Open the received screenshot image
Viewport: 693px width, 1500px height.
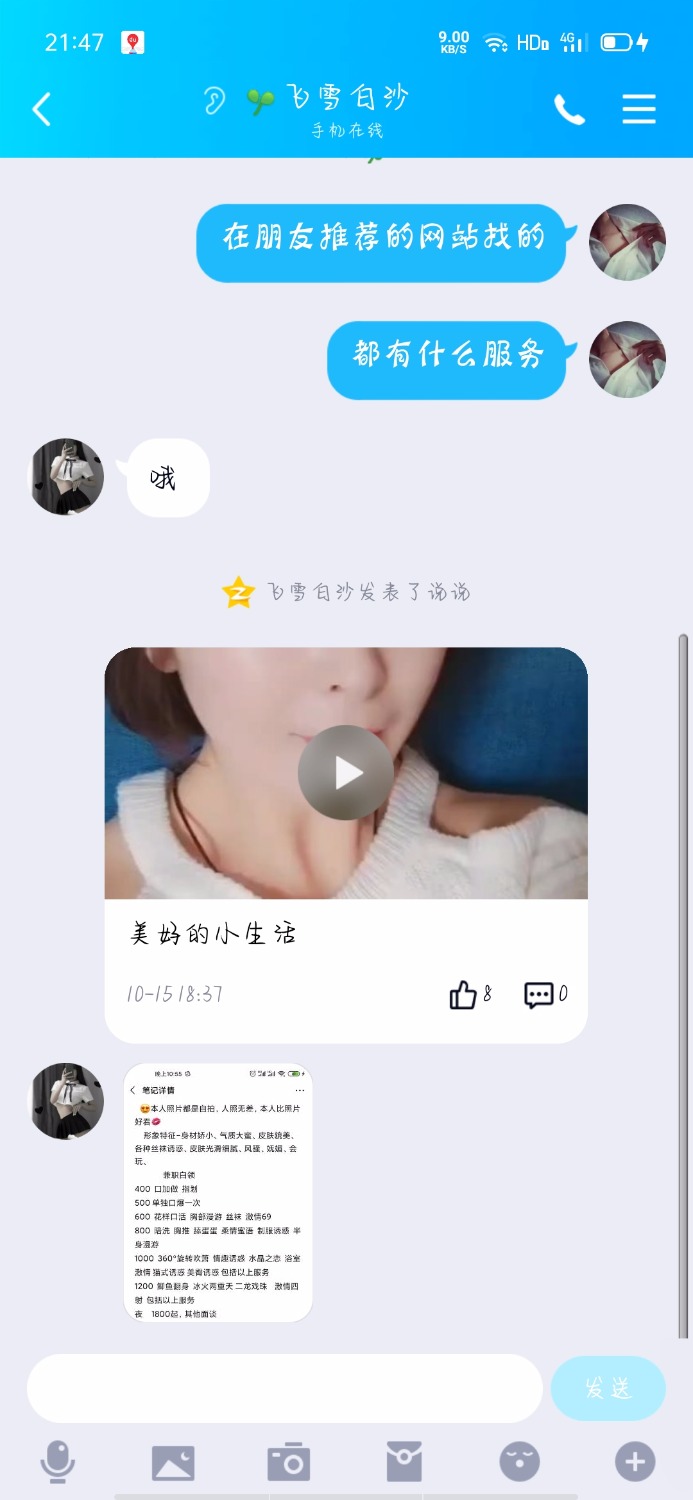218,1192
